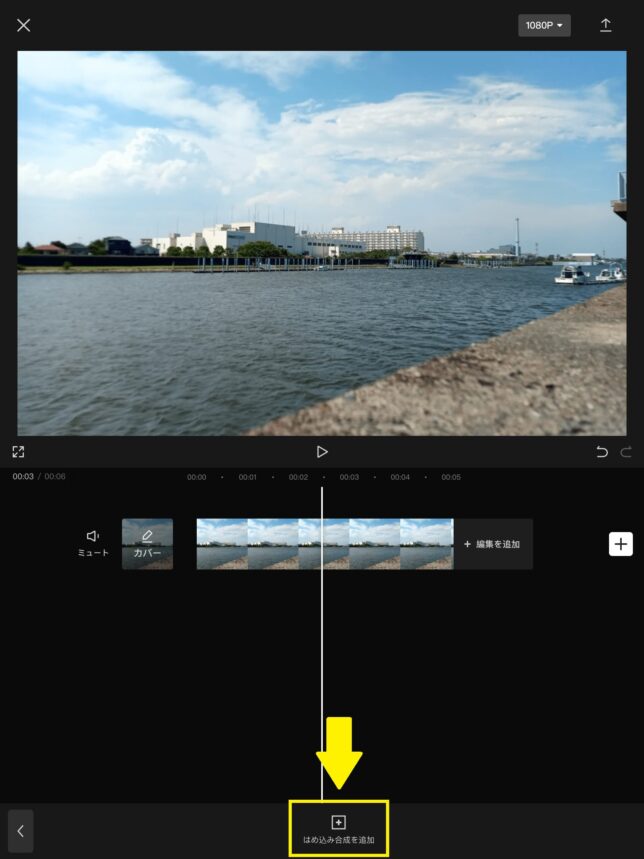Screen dimensions: 644x859
Task: Tap 編集を追加 to add edits
Action: (492, 544)
